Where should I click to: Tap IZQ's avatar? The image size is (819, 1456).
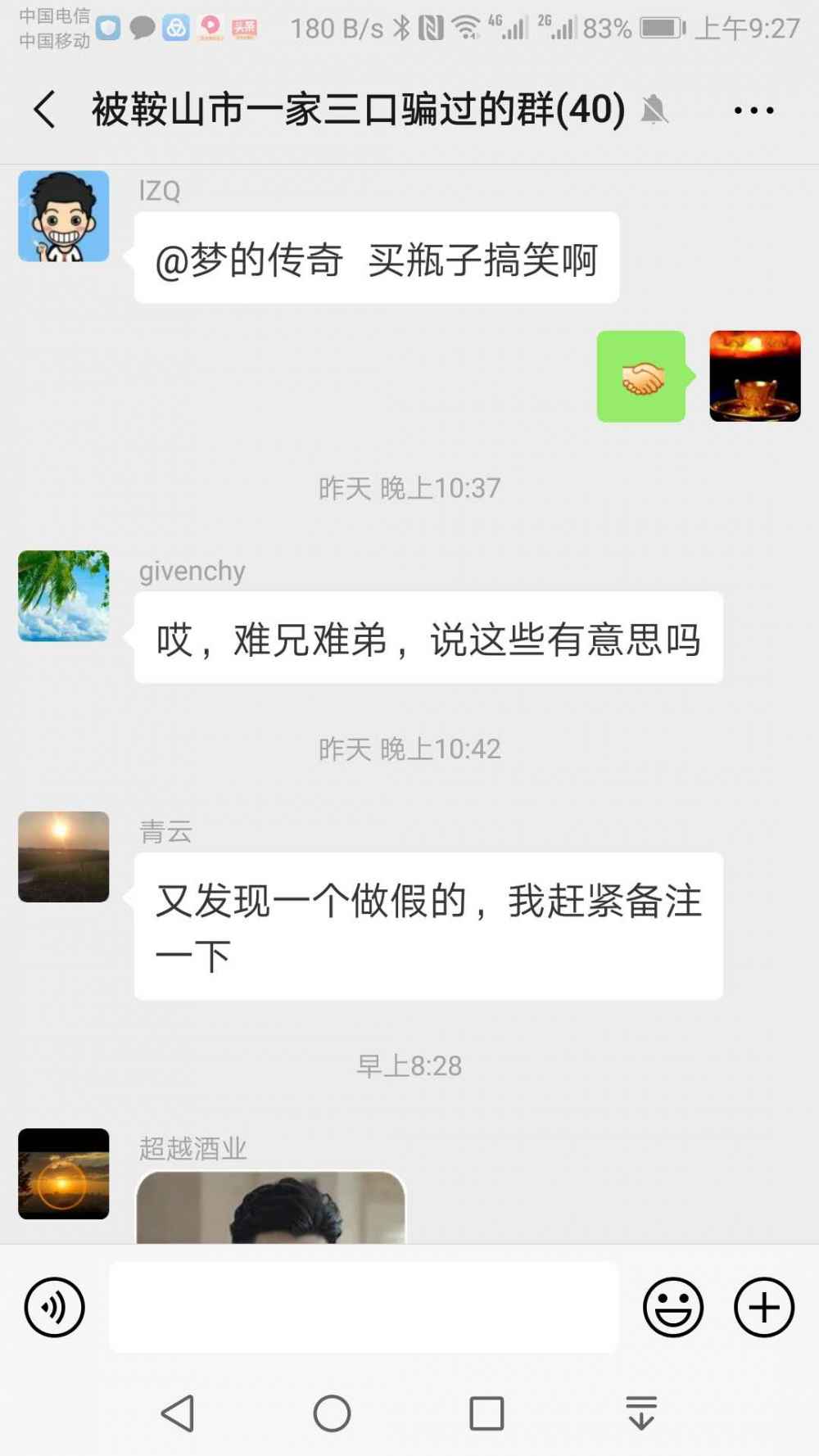tap(64, 216)
